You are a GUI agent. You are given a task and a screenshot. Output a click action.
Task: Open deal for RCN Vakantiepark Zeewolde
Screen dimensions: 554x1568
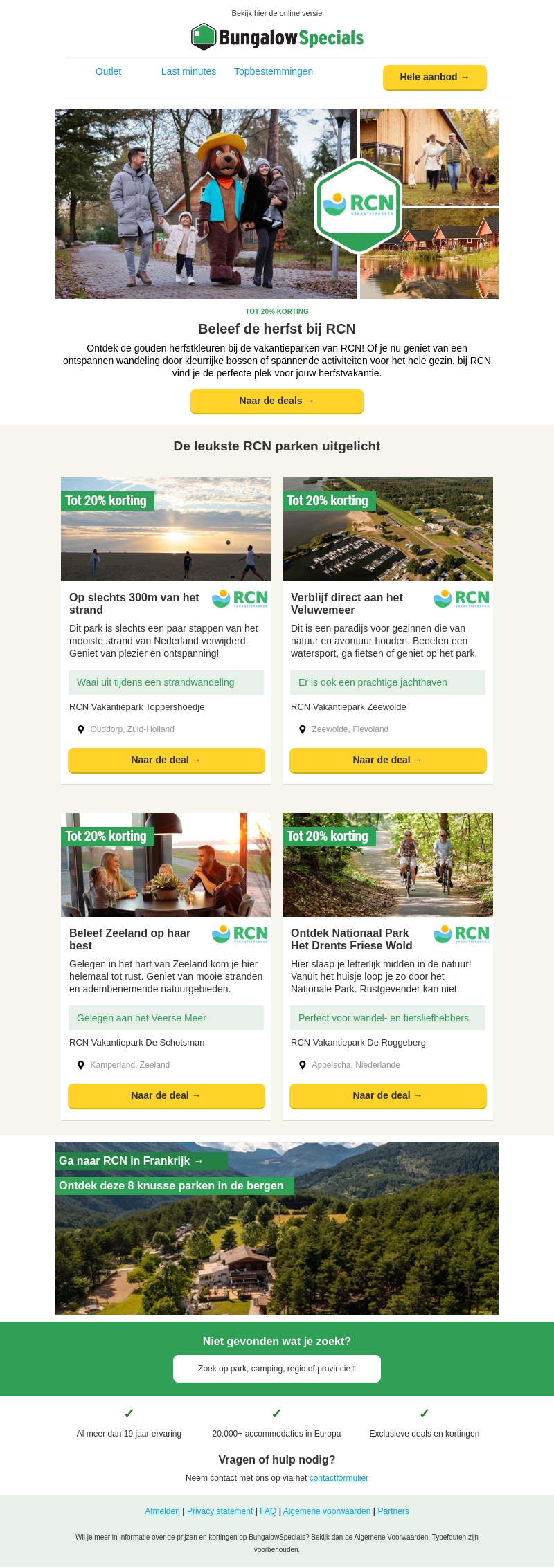coord(388,760)
